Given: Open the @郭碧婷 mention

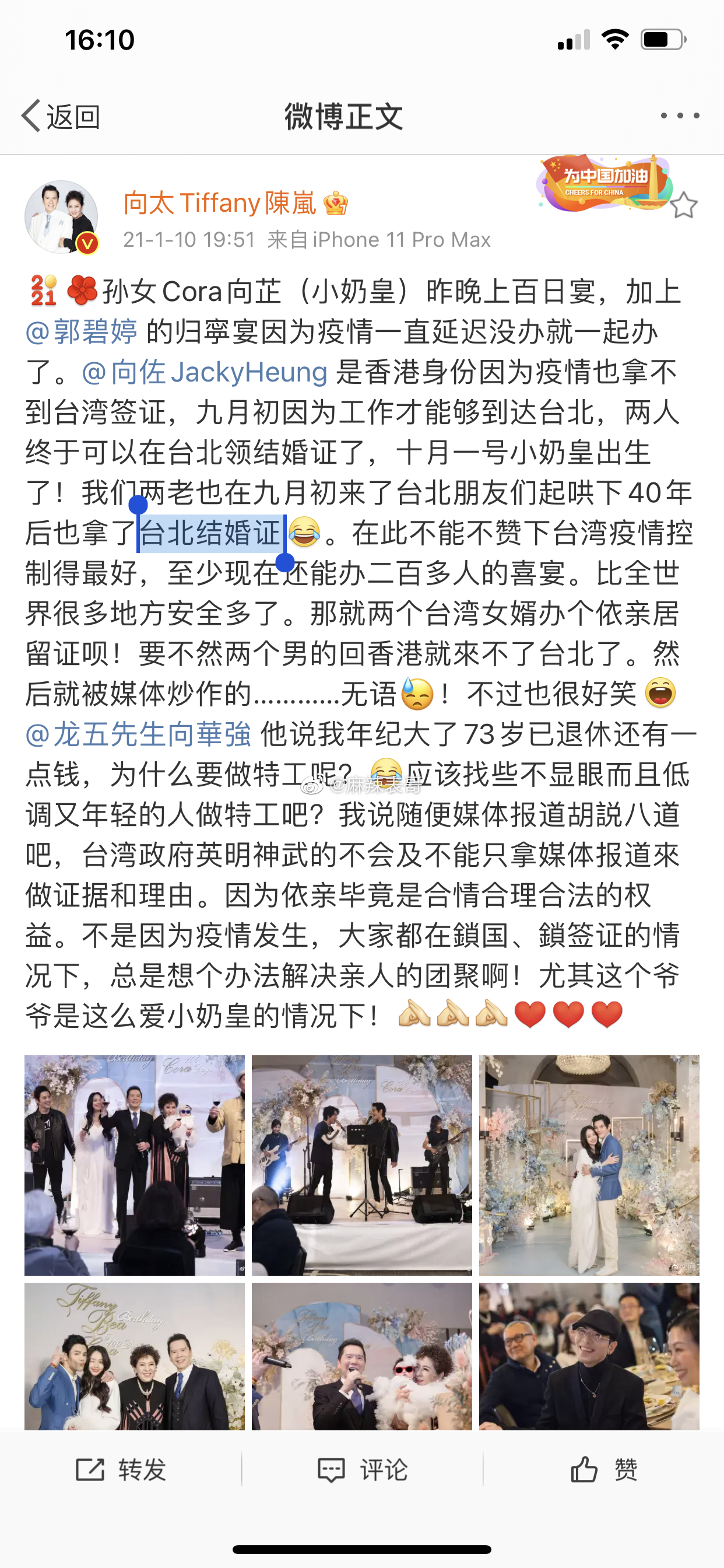Looking at the screenshot, I should tap(82, 332).
